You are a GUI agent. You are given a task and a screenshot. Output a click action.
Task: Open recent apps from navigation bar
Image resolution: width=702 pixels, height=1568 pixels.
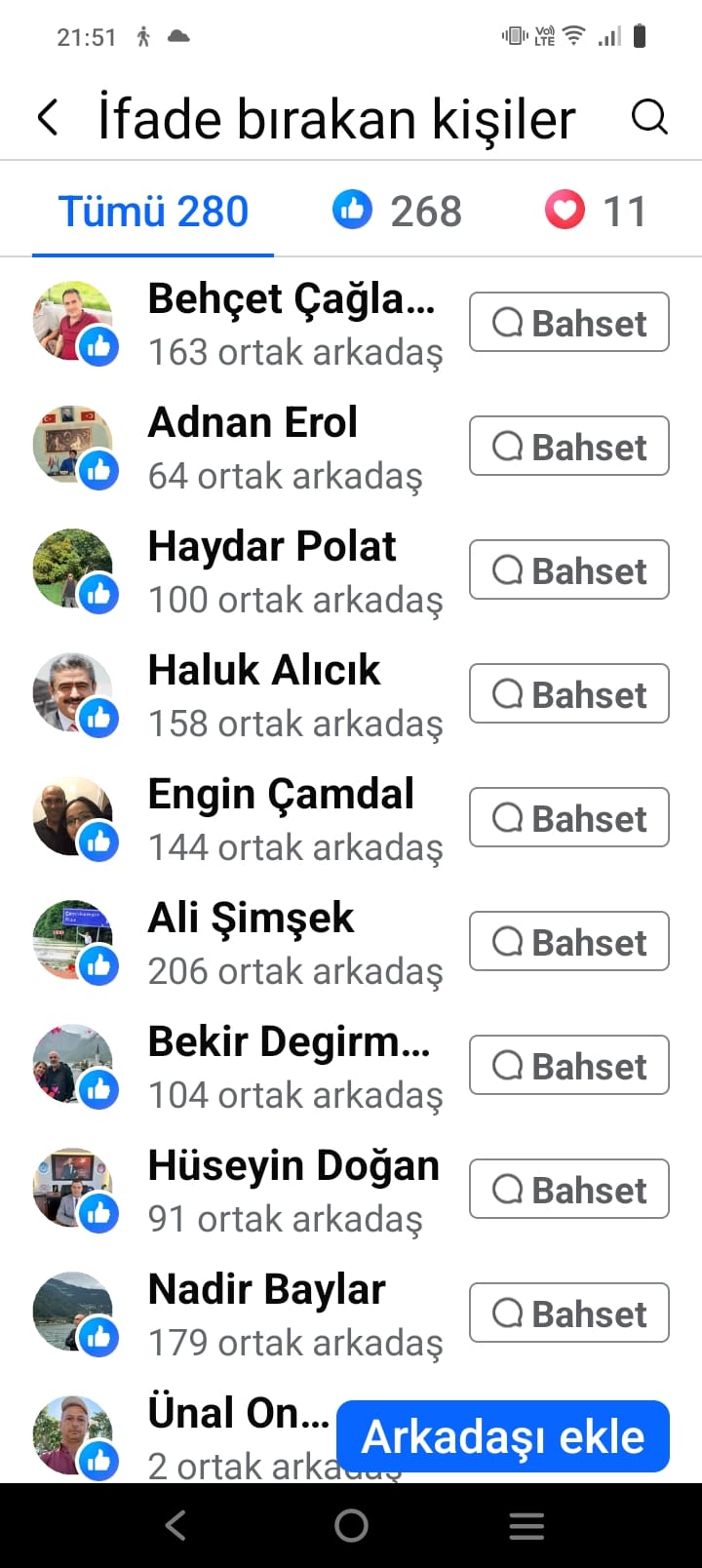click(526, 1526)
